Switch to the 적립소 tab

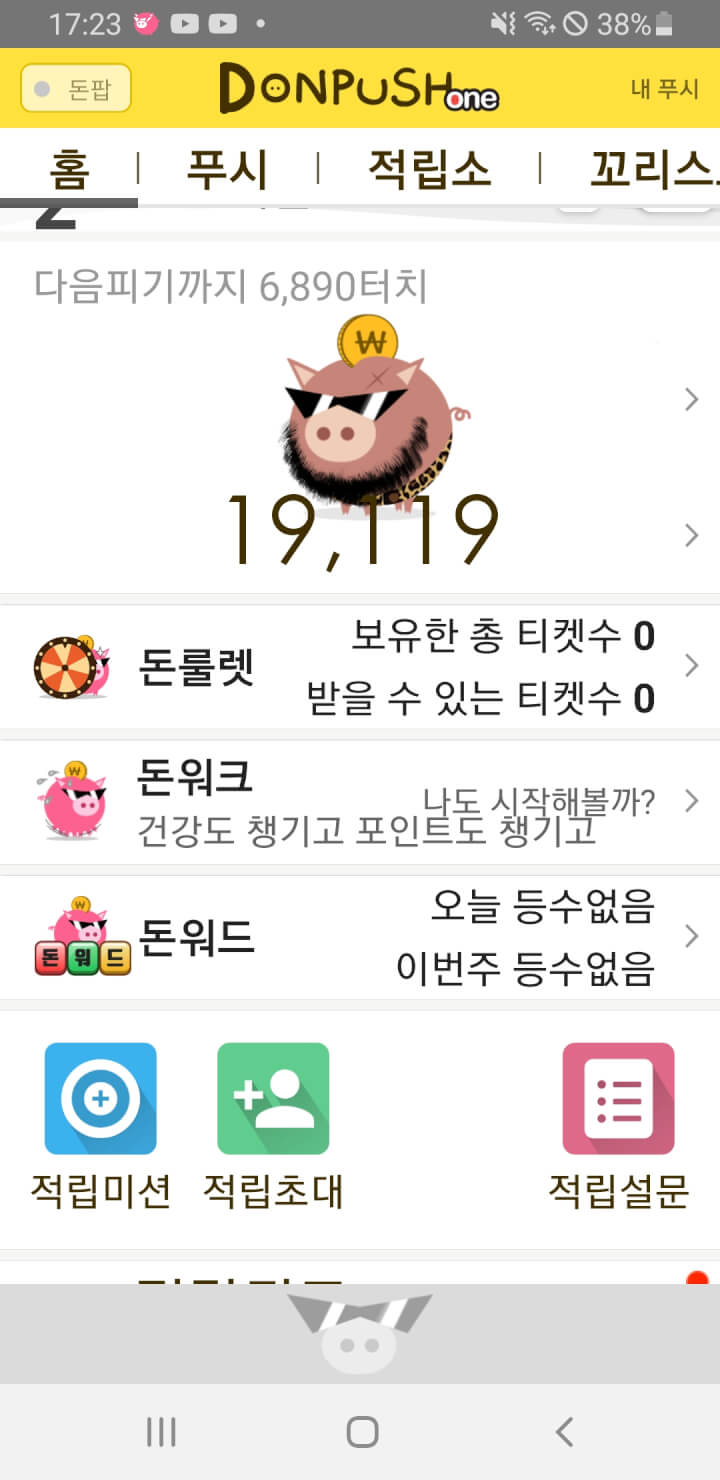coord(430,169)
